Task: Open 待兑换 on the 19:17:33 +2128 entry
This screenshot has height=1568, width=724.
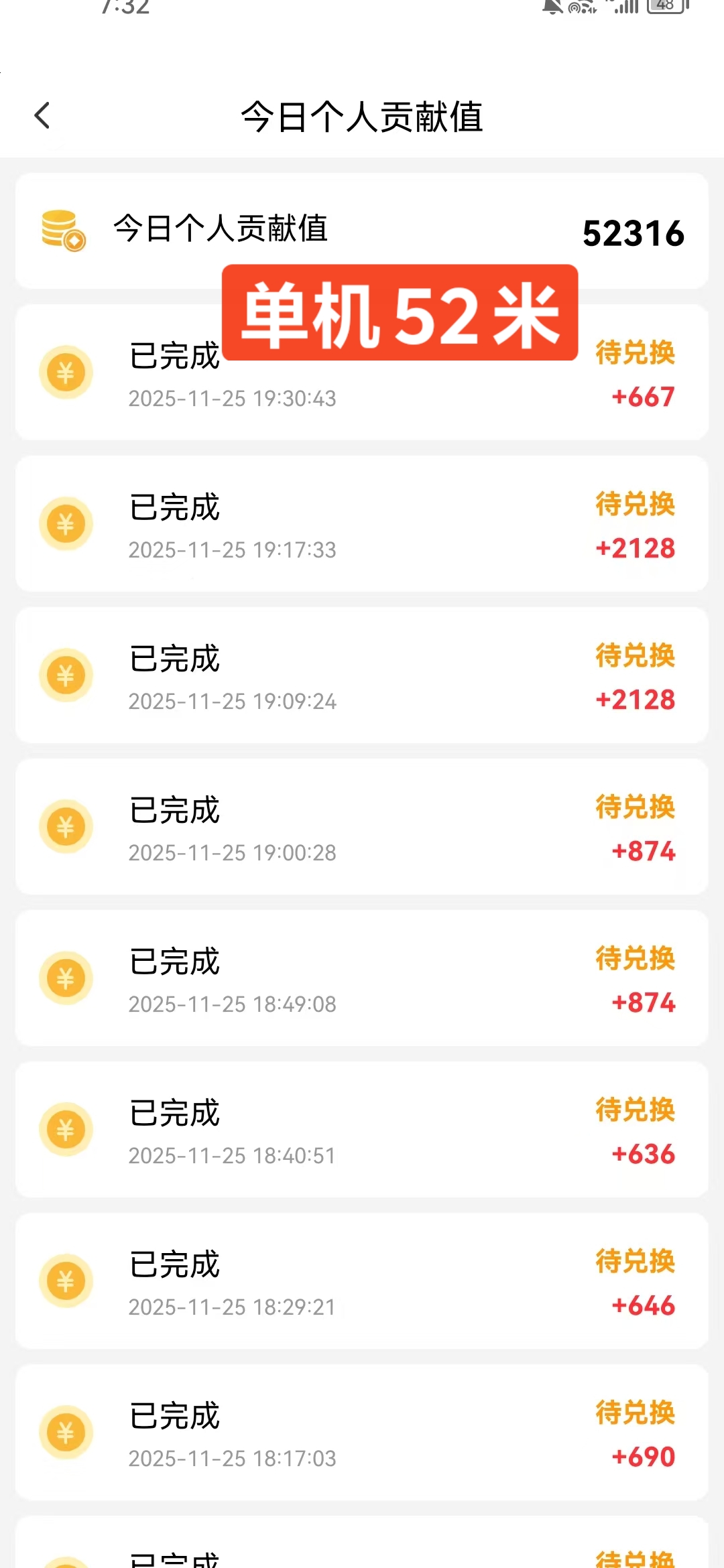Action: click(635, 505)
